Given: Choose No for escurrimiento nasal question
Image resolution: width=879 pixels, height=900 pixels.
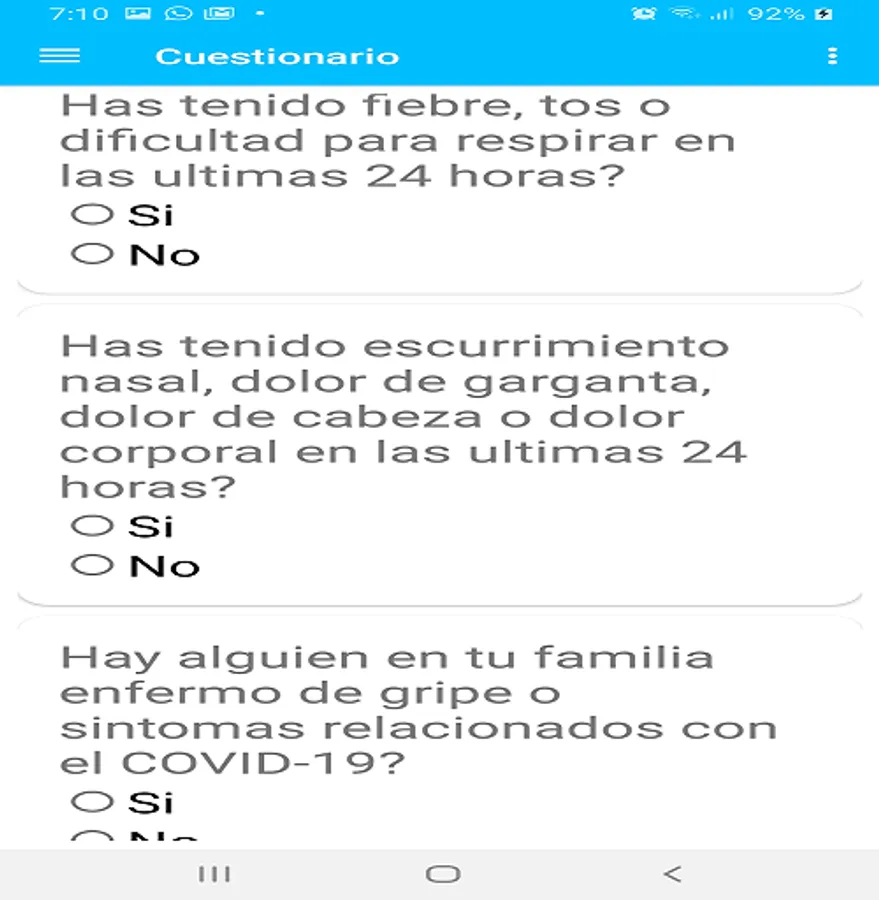Looking at the screenshot, I should point(94,565).
